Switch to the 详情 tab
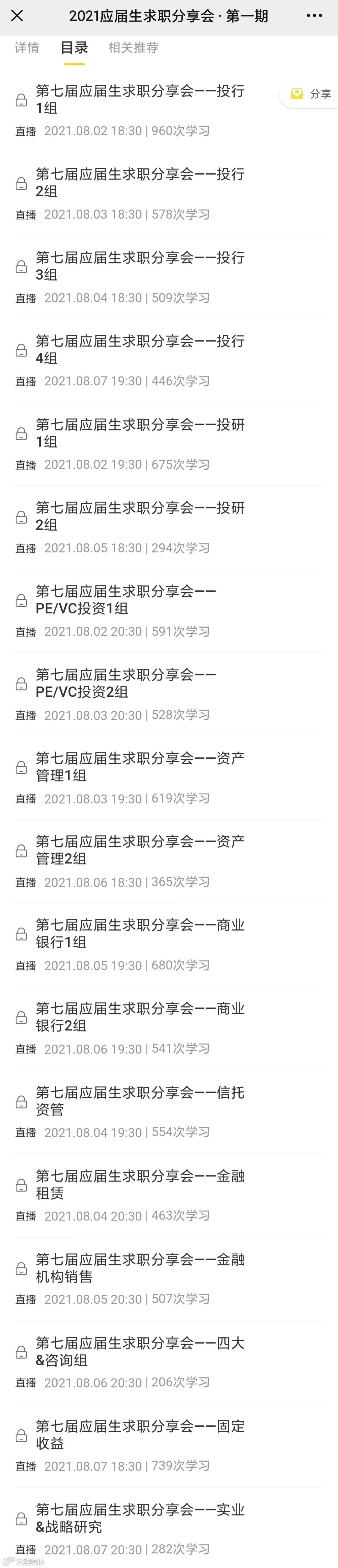Image resolution: width=338 pixels, height=1568 pixels. click(27, 48)
